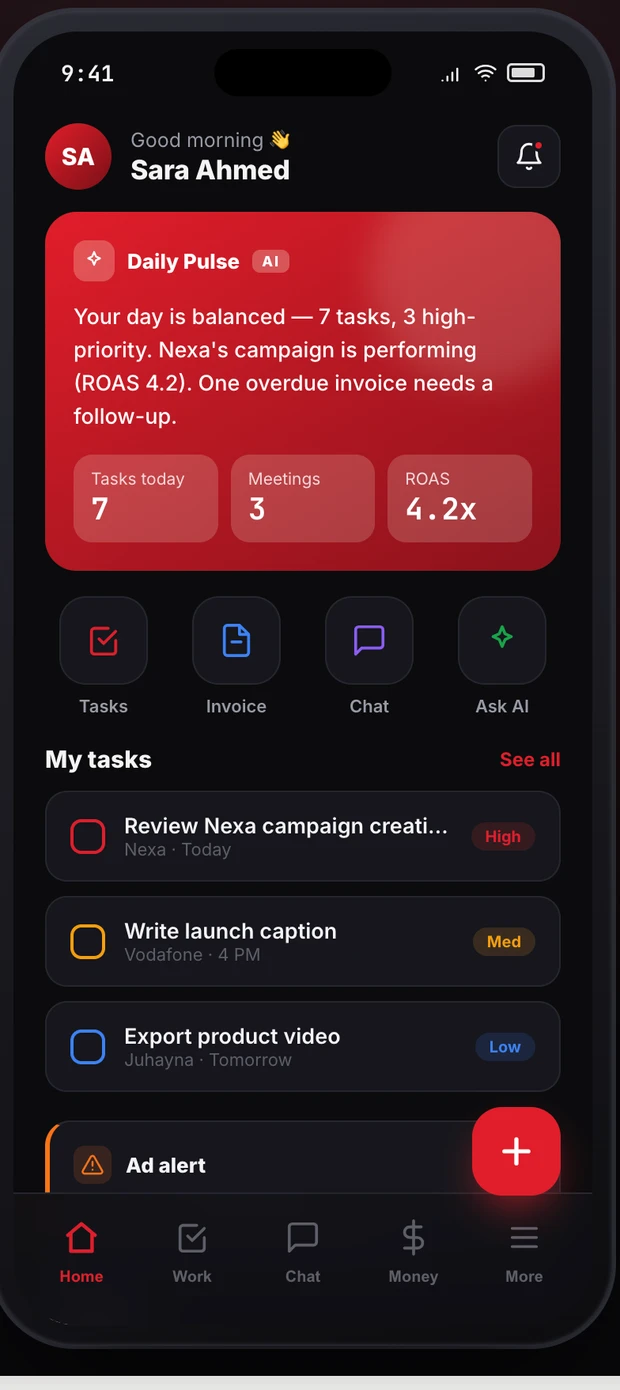Launch Ask AI
The height and width of the screenshot is (1390, 620).
(x=502, y=640)
